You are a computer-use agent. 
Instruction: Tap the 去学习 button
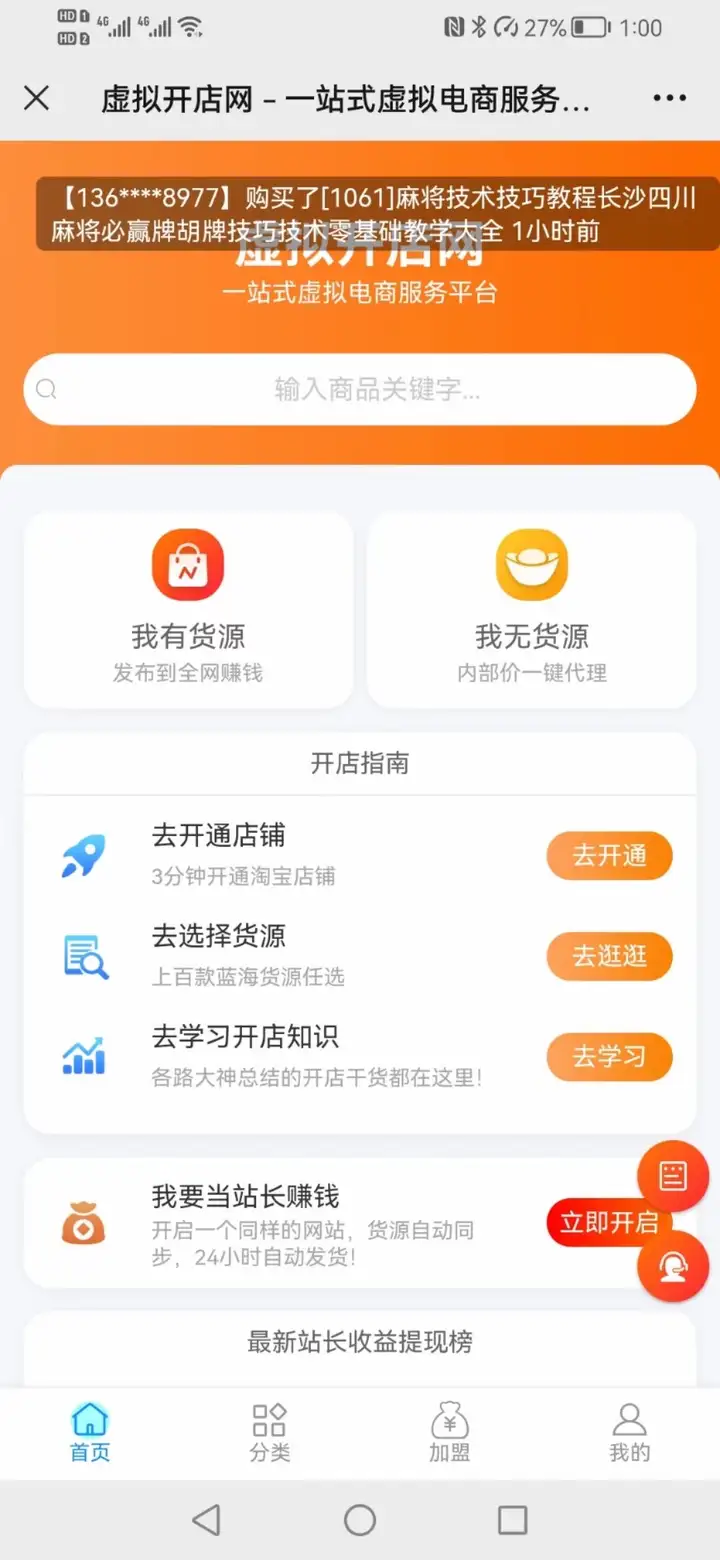609,1057
